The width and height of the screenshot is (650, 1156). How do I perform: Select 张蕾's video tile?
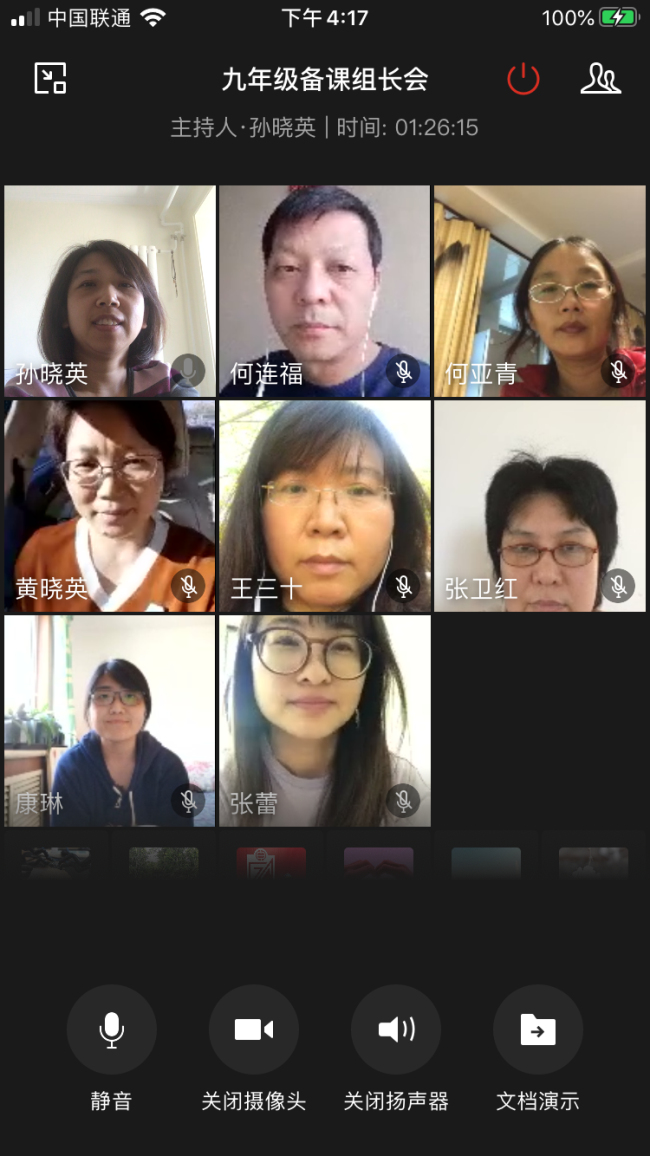pos(324,720)
